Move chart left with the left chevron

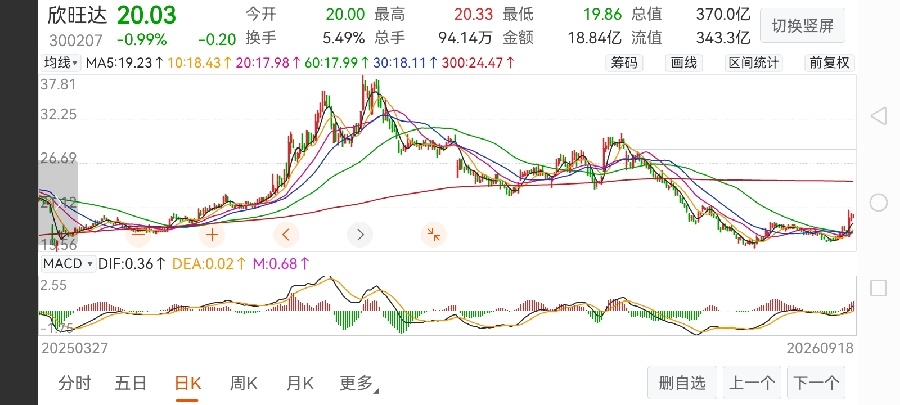(x=286, y=234)
